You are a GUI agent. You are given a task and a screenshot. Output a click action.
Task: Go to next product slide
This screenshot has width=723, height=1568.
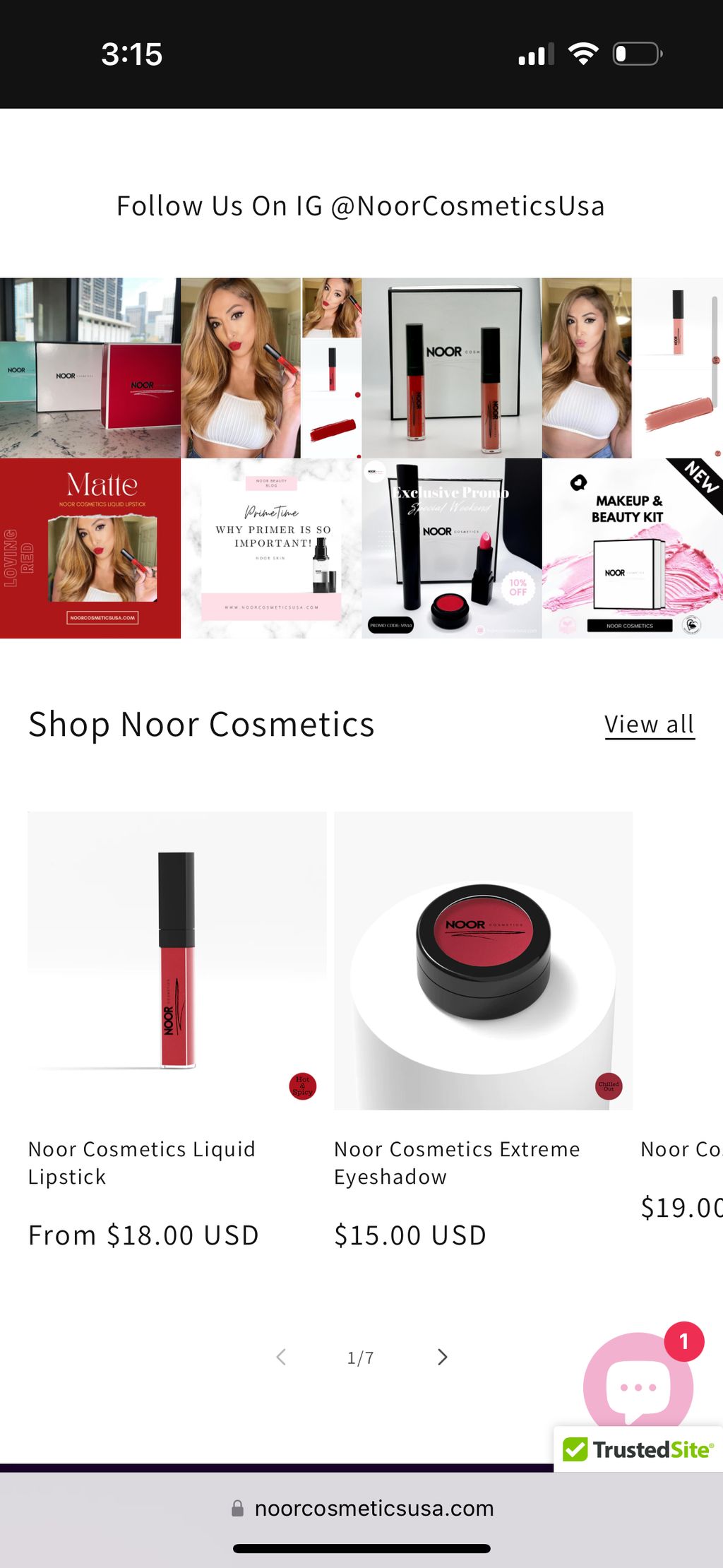442,1357
